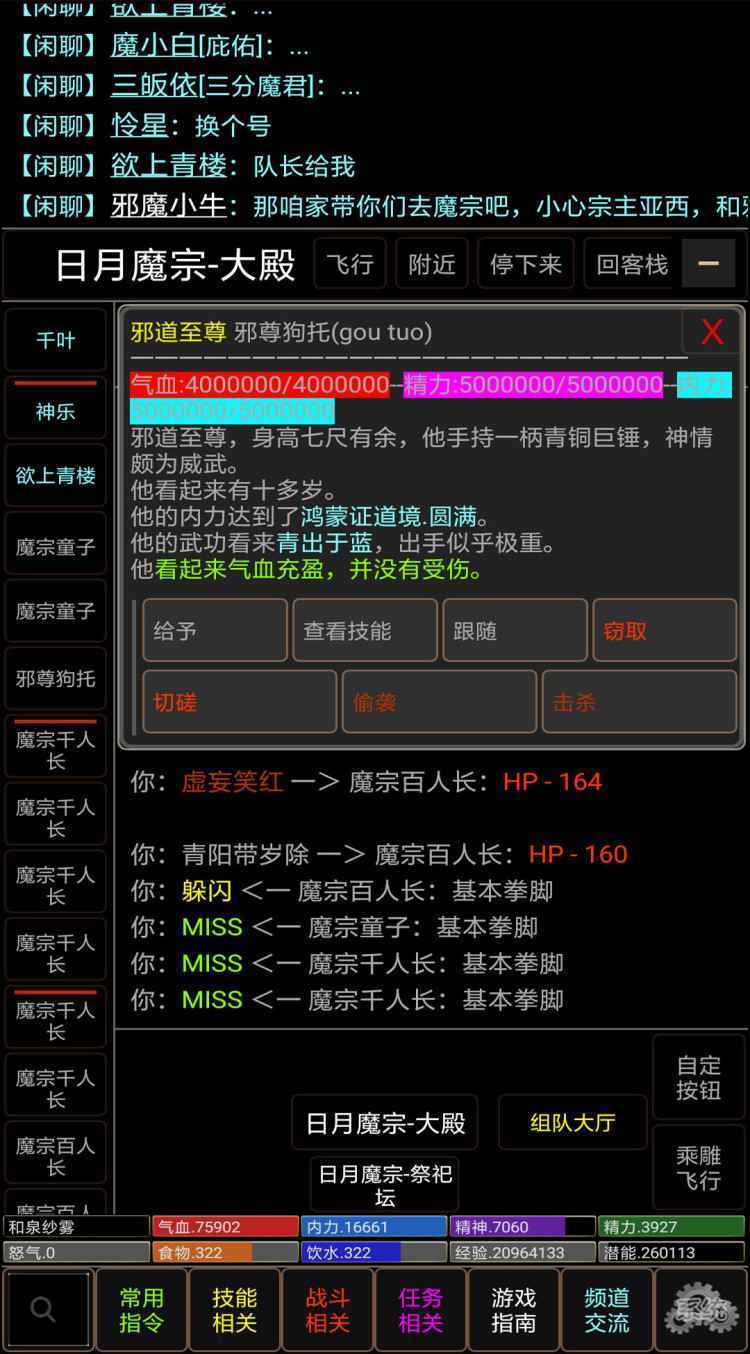The image size is (750, 1354).
Task: Select 神乐 in the side list
Action: coord(56,412)
